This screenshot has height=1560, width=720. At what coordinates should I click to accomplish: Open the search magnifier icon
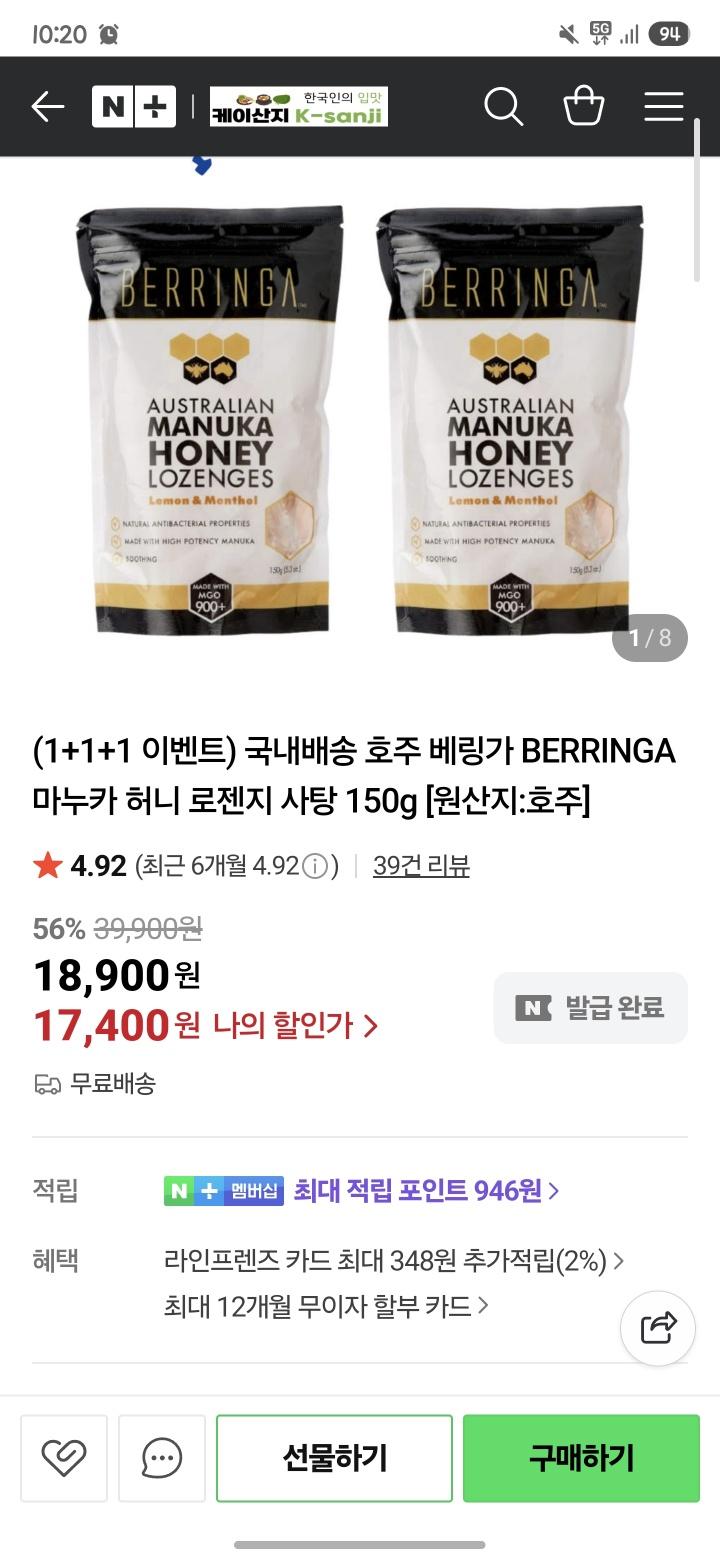click(x=504, y=107)
